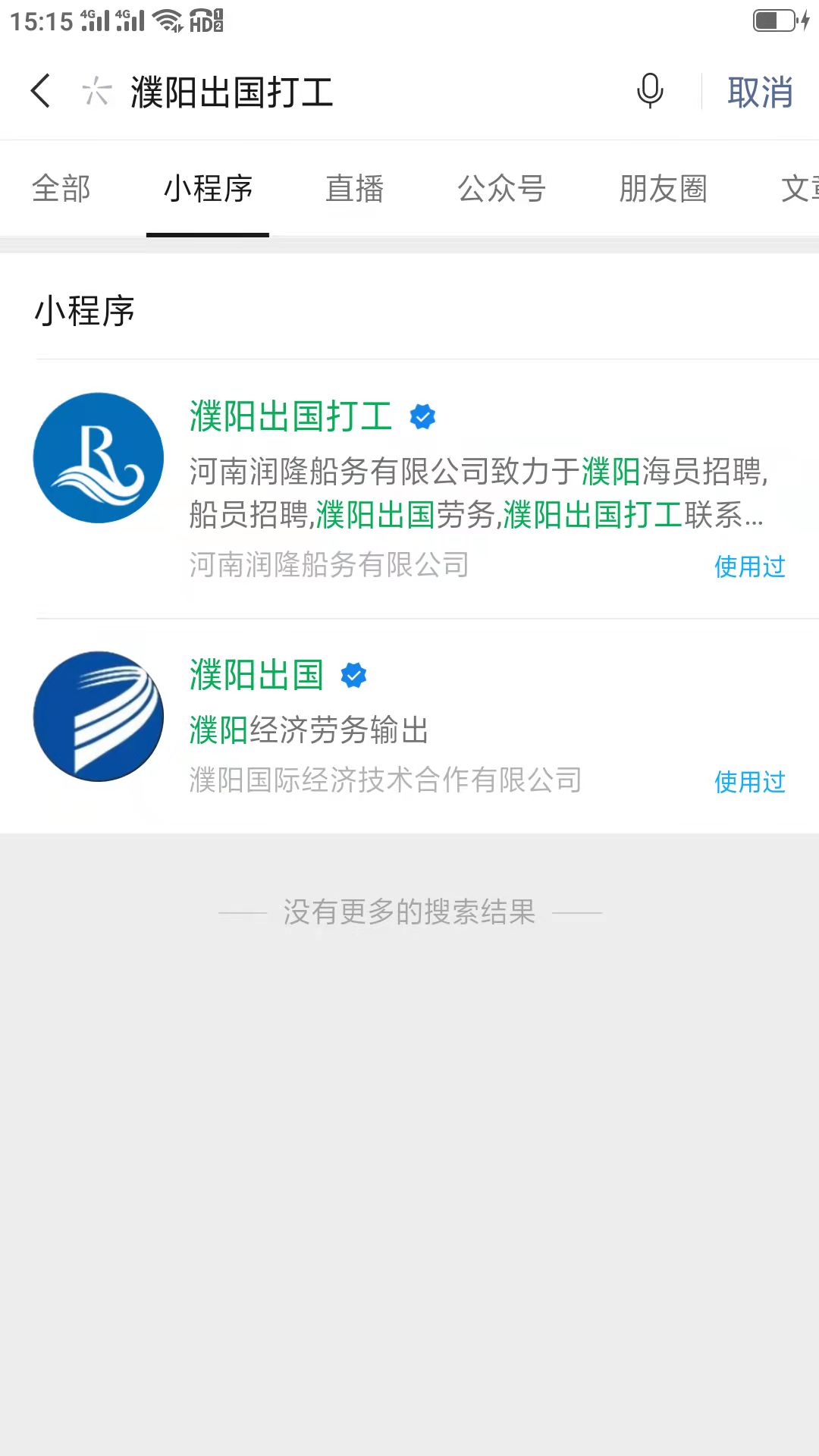819x1456 pixels.
Task: Cancel the search with 取消
Action: click(760, 93)
